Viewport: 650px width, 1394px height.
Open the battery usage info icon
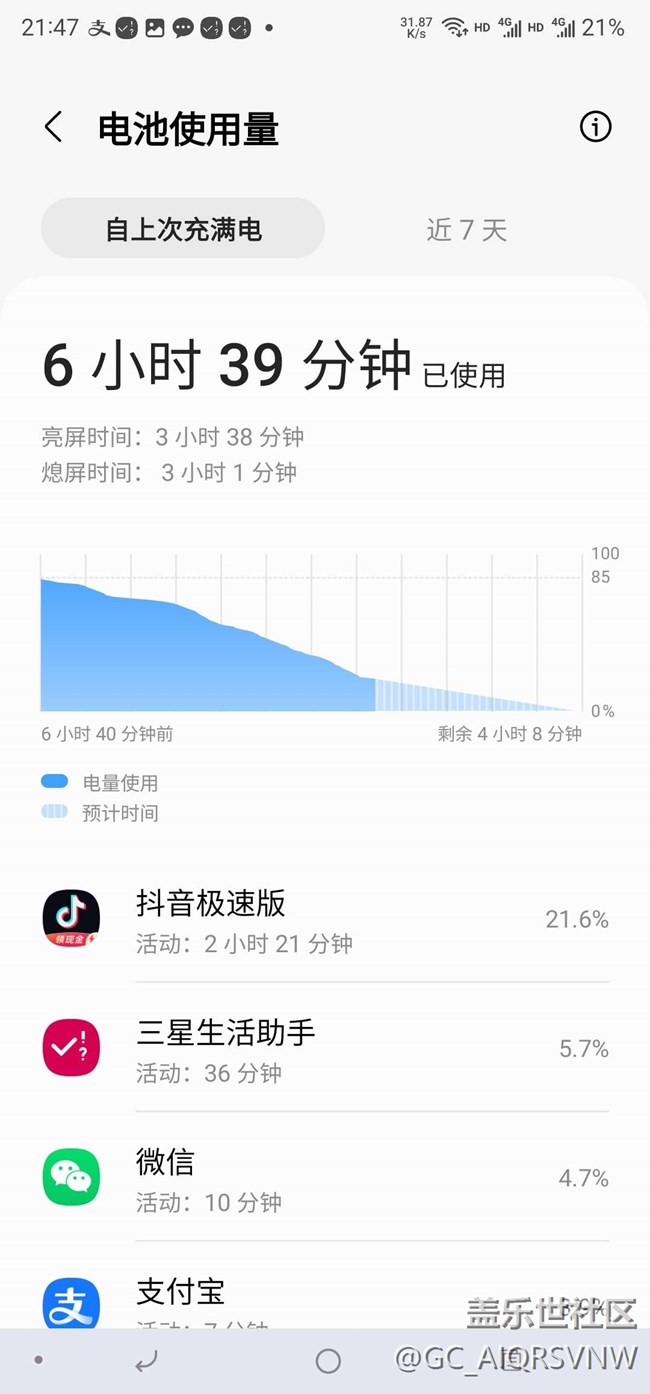[595, 127]
